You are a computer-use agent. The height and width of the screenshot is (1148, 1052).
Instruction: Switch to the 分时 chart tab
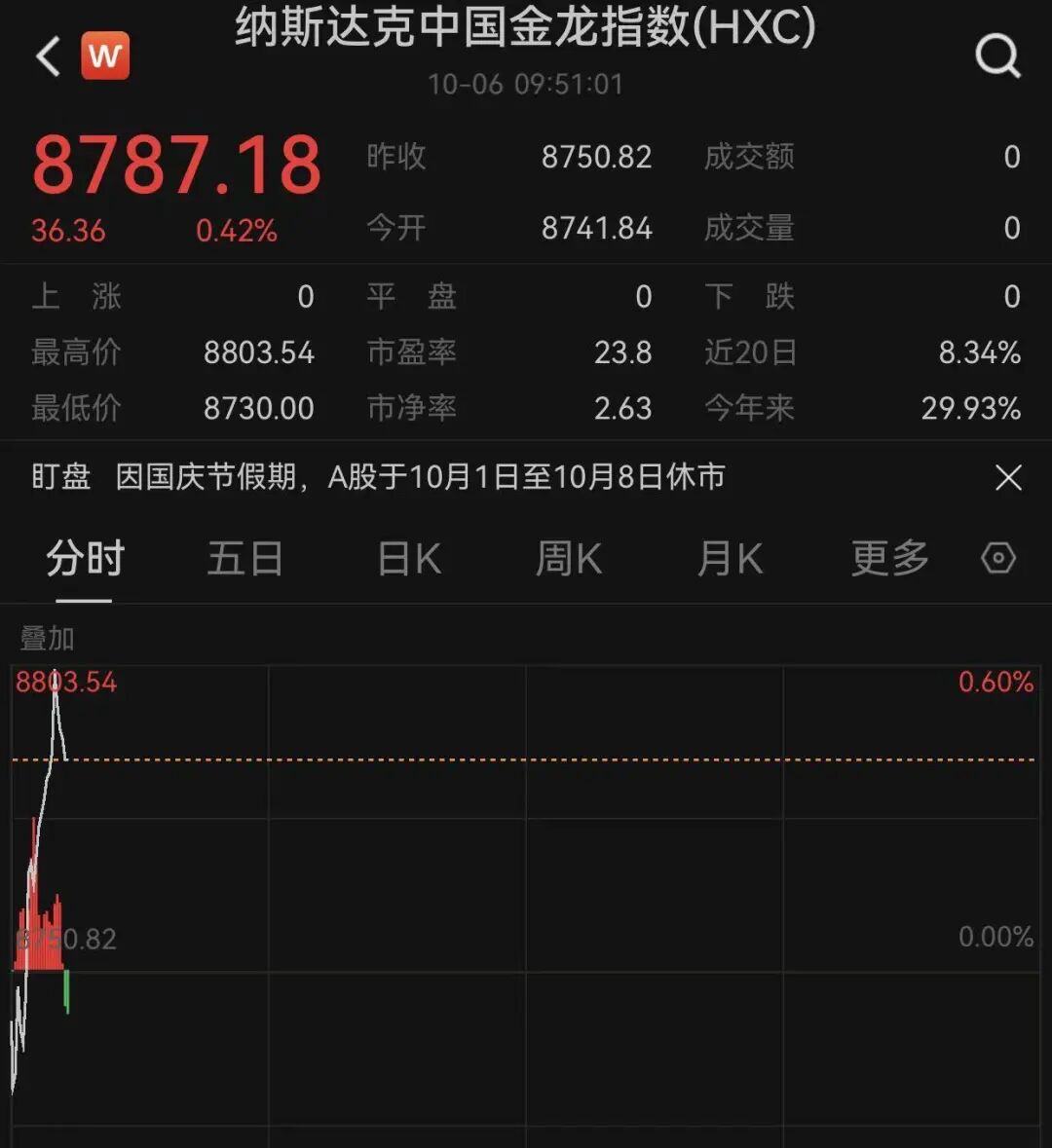(85, 560)
